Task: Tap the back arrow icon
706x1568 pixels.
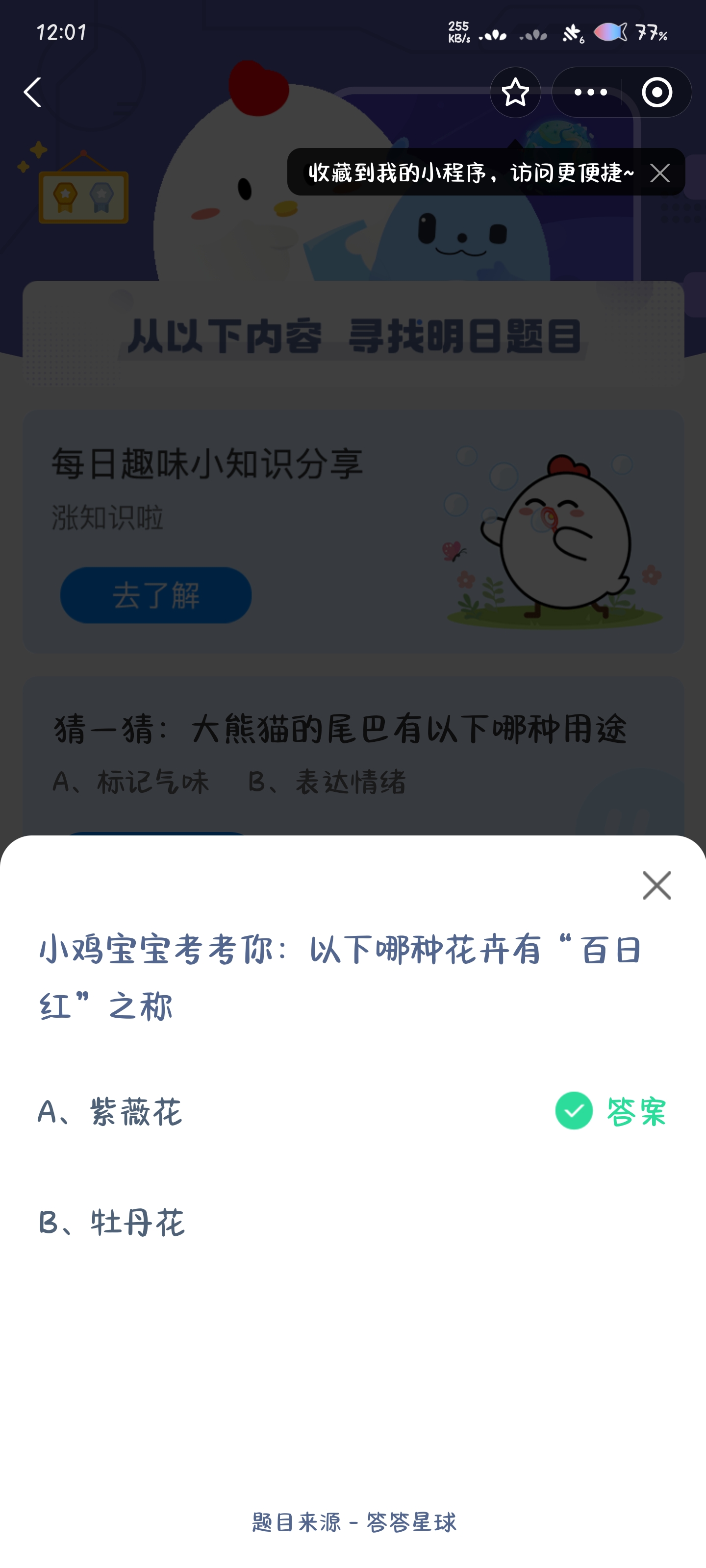Action: click(33, 91)
